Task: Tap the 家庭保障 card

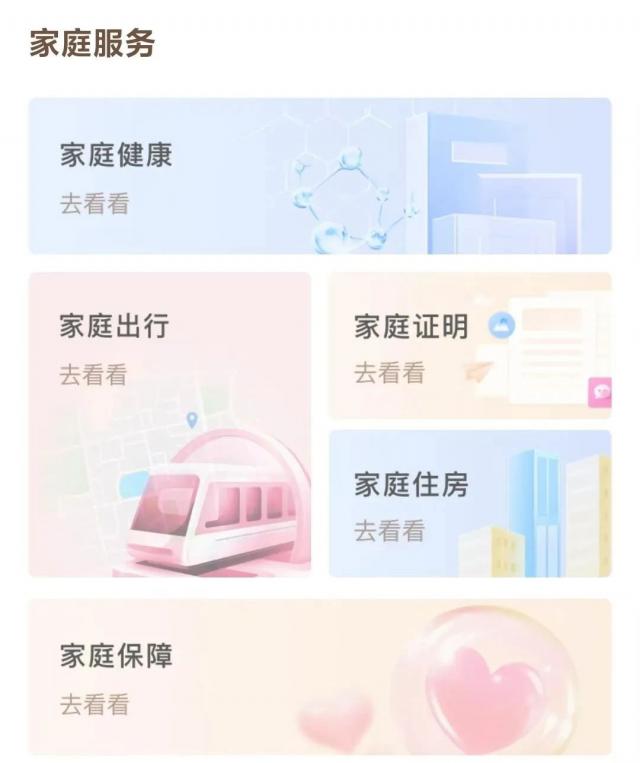Action: tap(319, 677)
